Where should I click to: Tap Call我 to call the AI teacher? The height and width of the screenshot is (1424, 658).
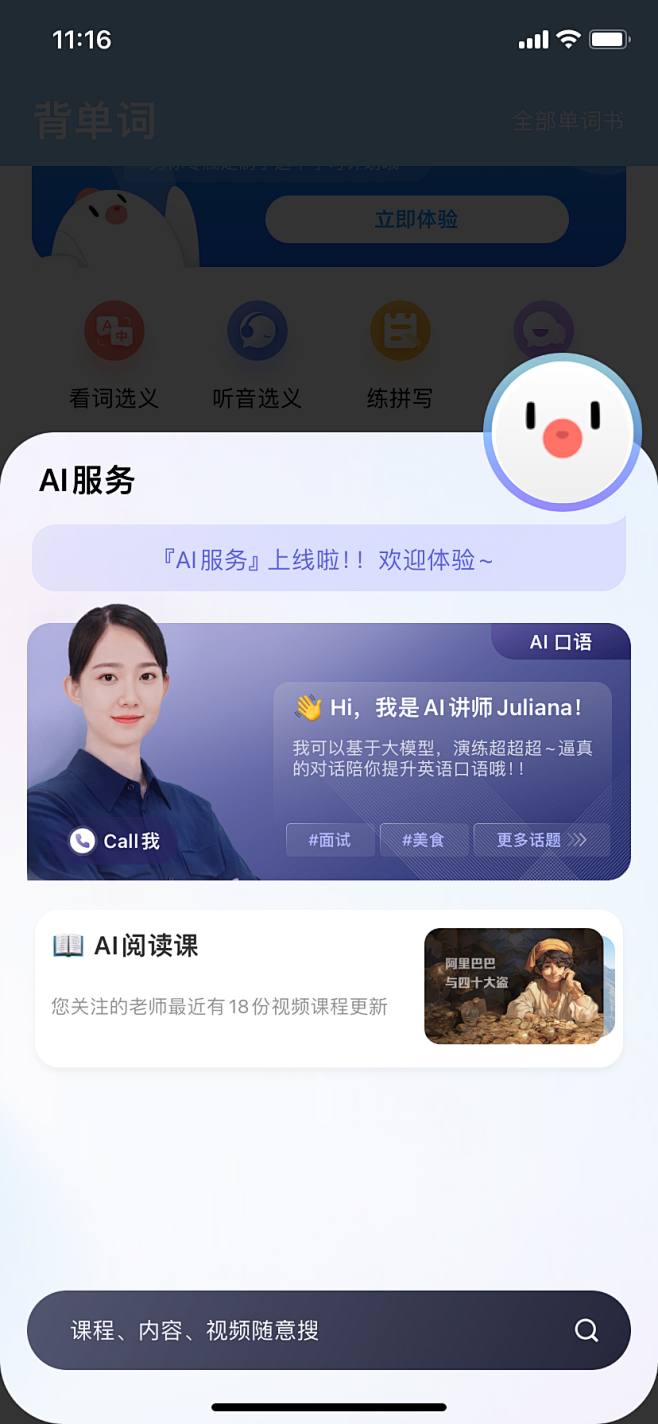(x=115, y=841)
